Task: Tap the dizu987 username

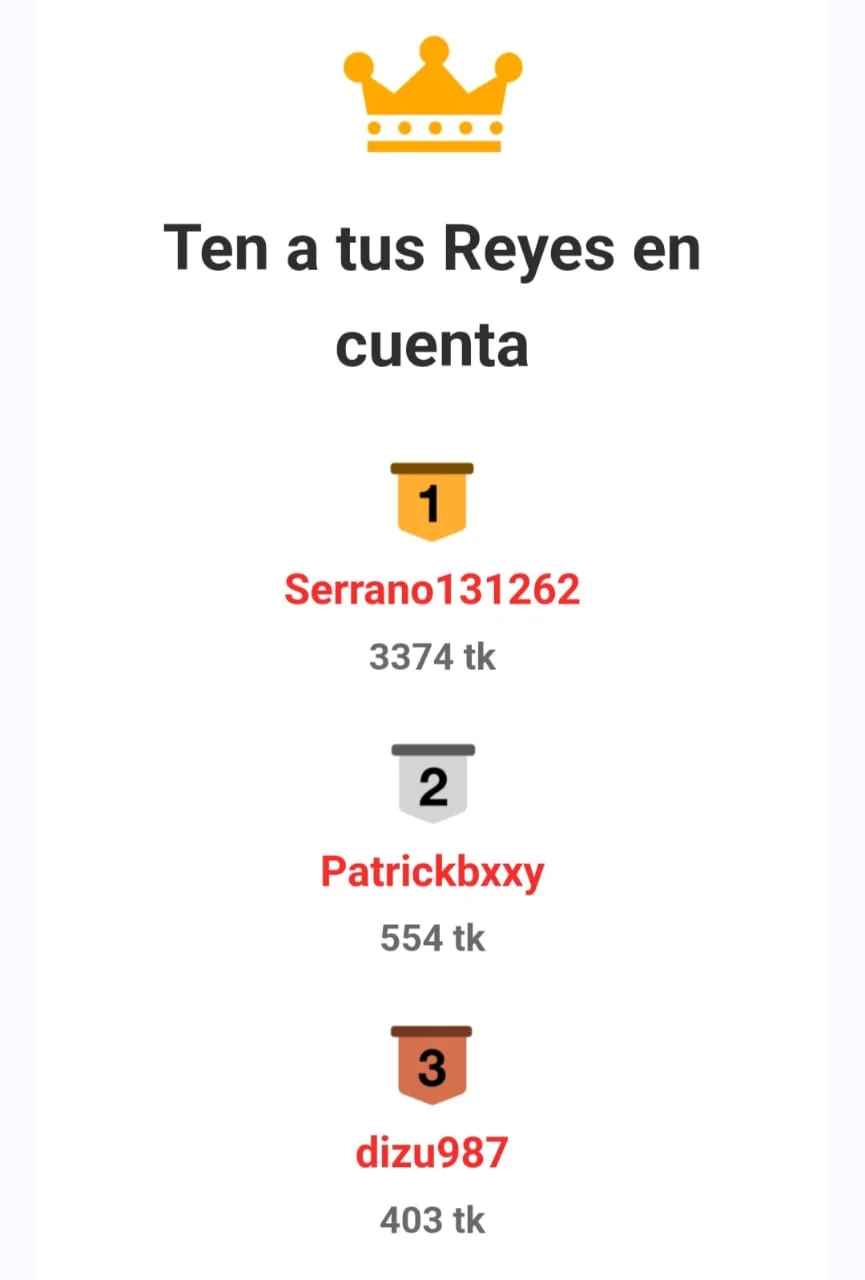Action: point(432,1153)
